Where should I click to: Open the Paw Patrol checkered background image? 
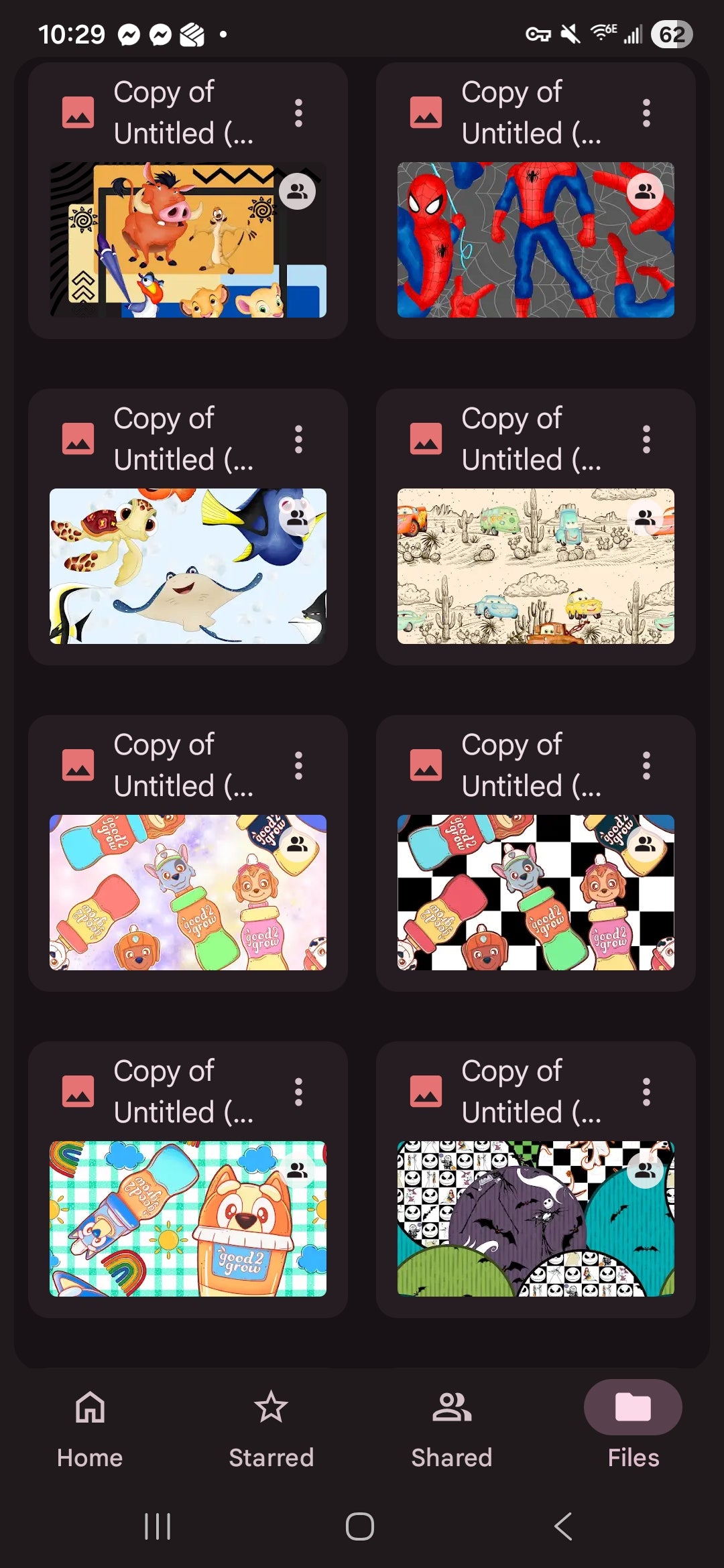coord(535,893)
